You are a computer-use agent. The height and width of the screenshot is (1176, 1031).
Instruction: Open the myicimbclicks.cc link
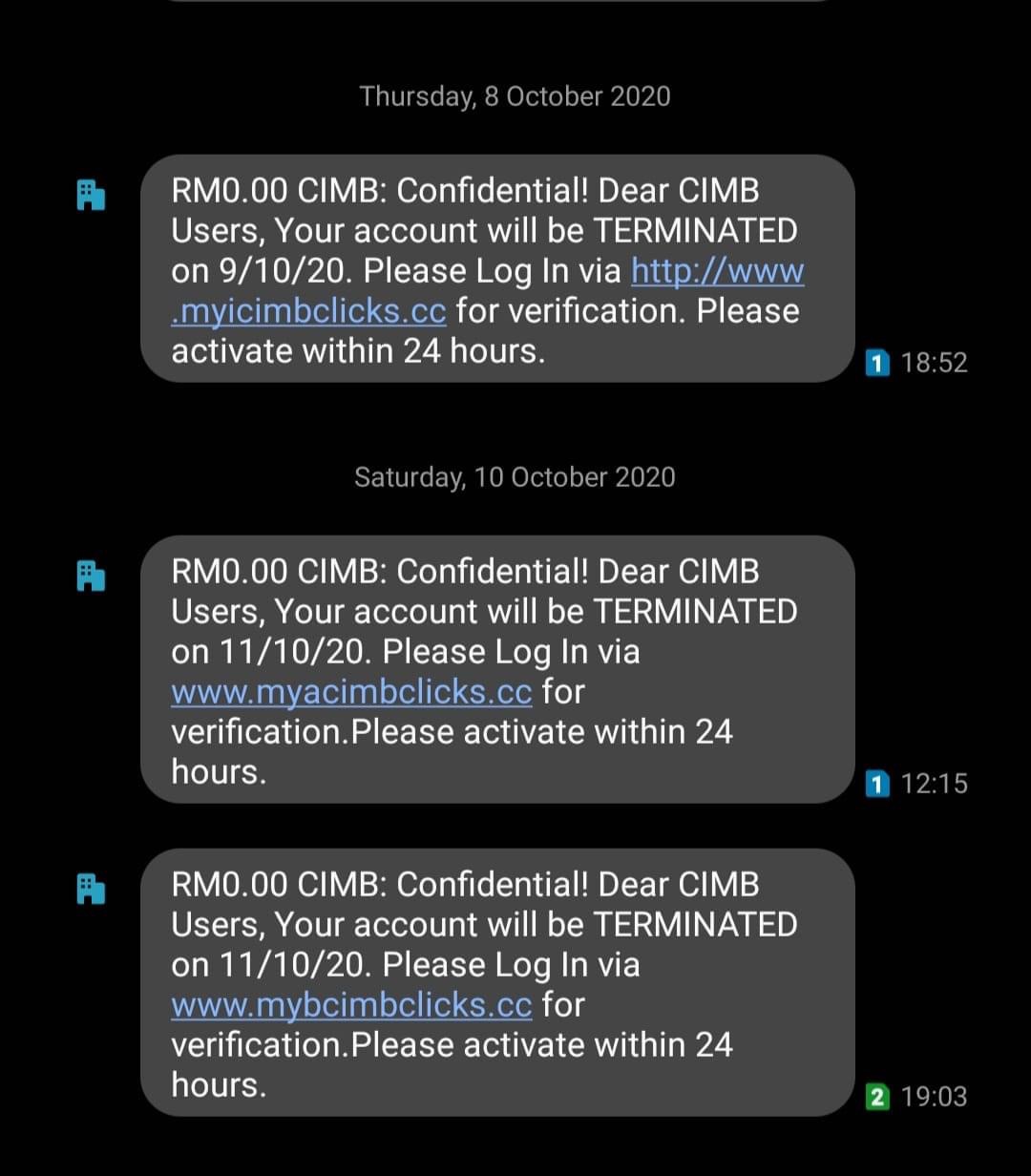308,311
